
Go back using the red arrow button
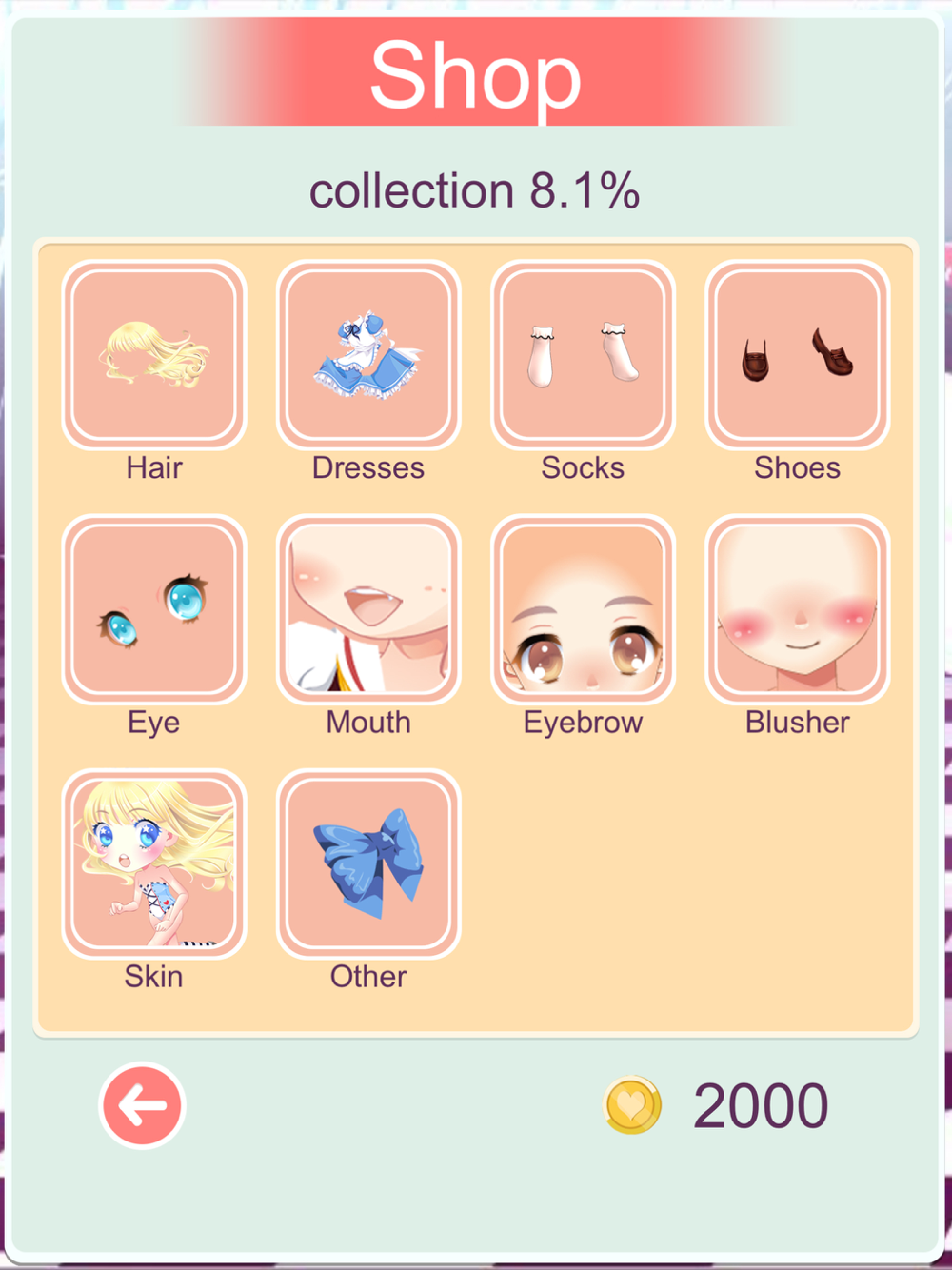pyautogui.click(x=143, y=1105)
